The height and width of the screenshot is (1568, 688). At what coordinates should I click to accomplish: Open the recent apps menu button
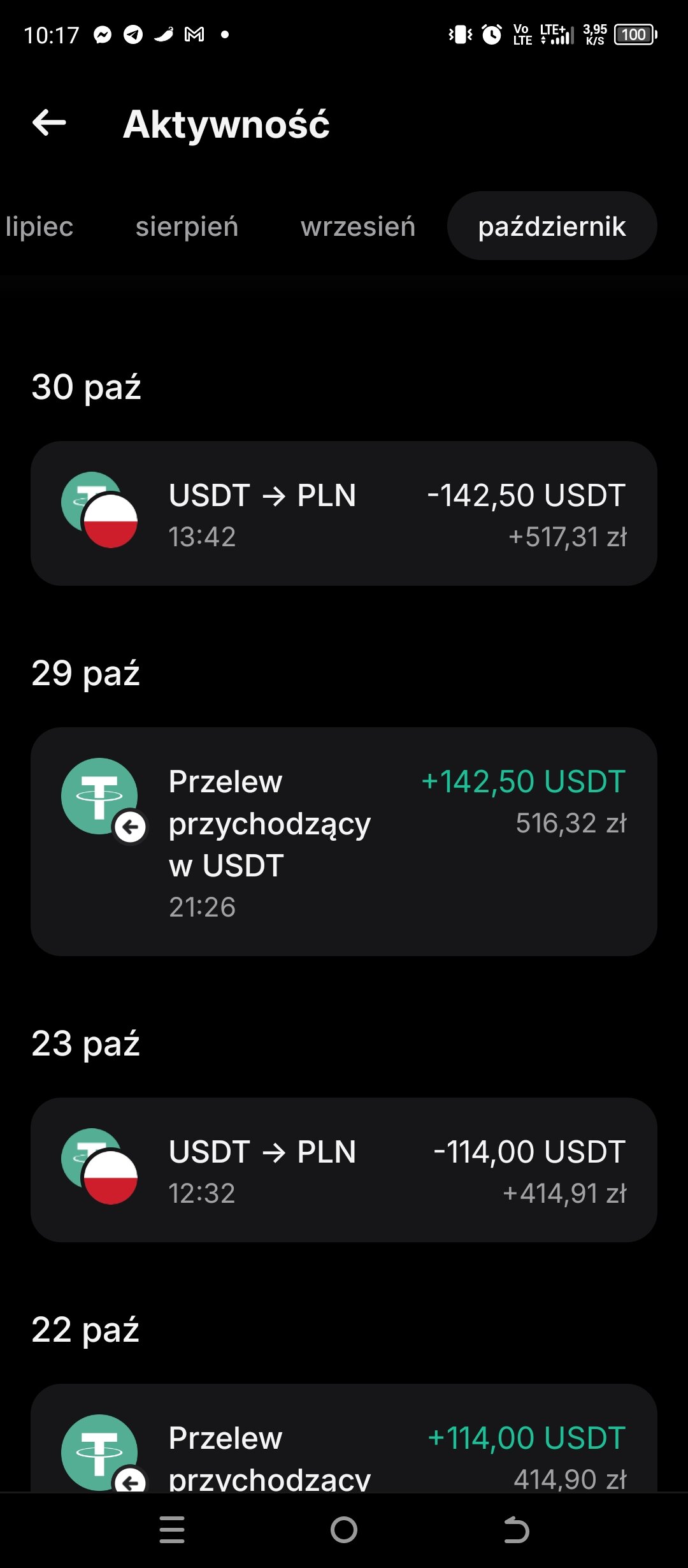point(172,1530)
